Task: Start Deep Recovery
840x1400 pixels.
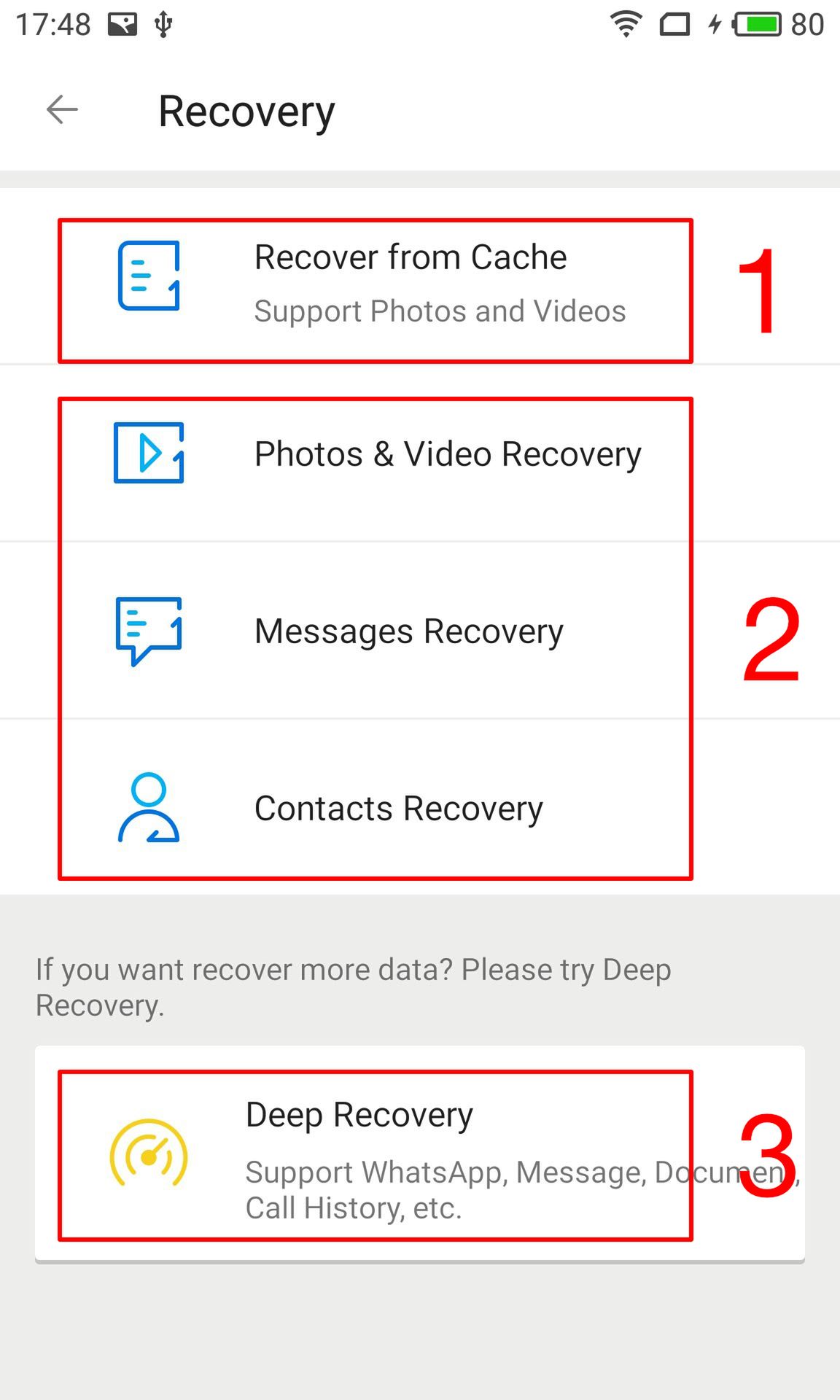Action: 420,1154
